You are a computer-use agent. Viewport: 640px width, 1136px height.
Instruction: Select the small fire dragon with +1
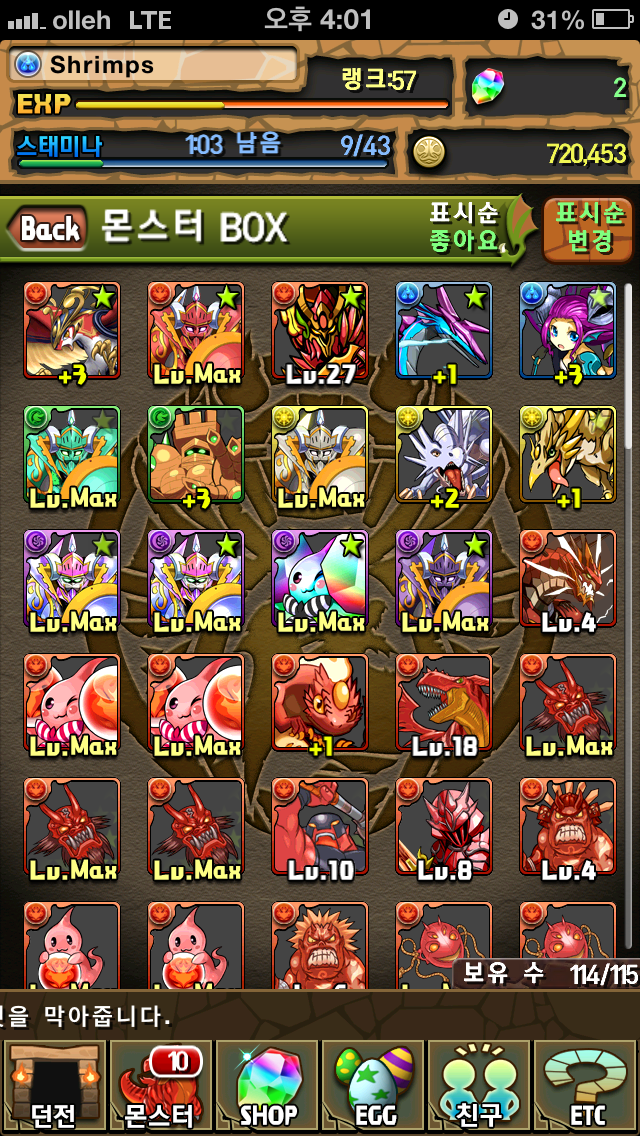coord(320,702)
